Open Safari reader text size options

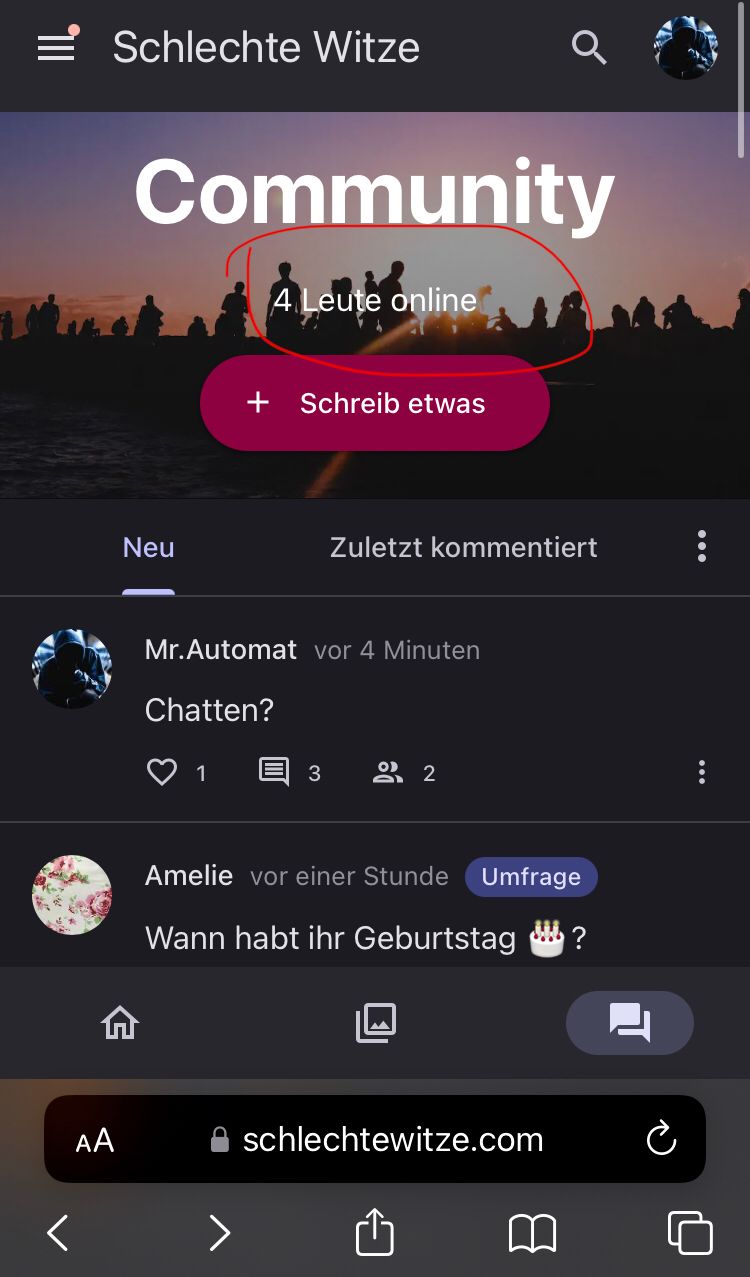tap(95, 1140)
